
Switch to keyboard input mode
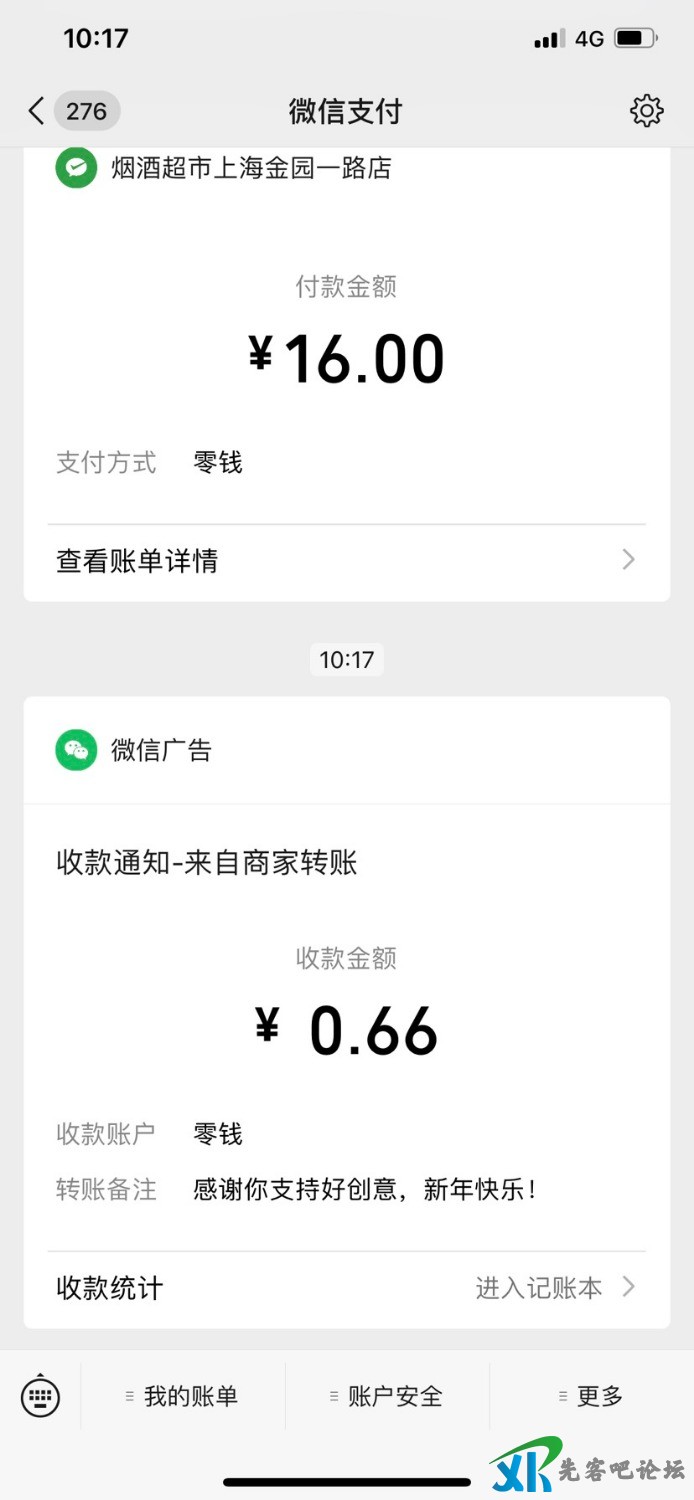pyautogui.click(x=40, y=1396)
